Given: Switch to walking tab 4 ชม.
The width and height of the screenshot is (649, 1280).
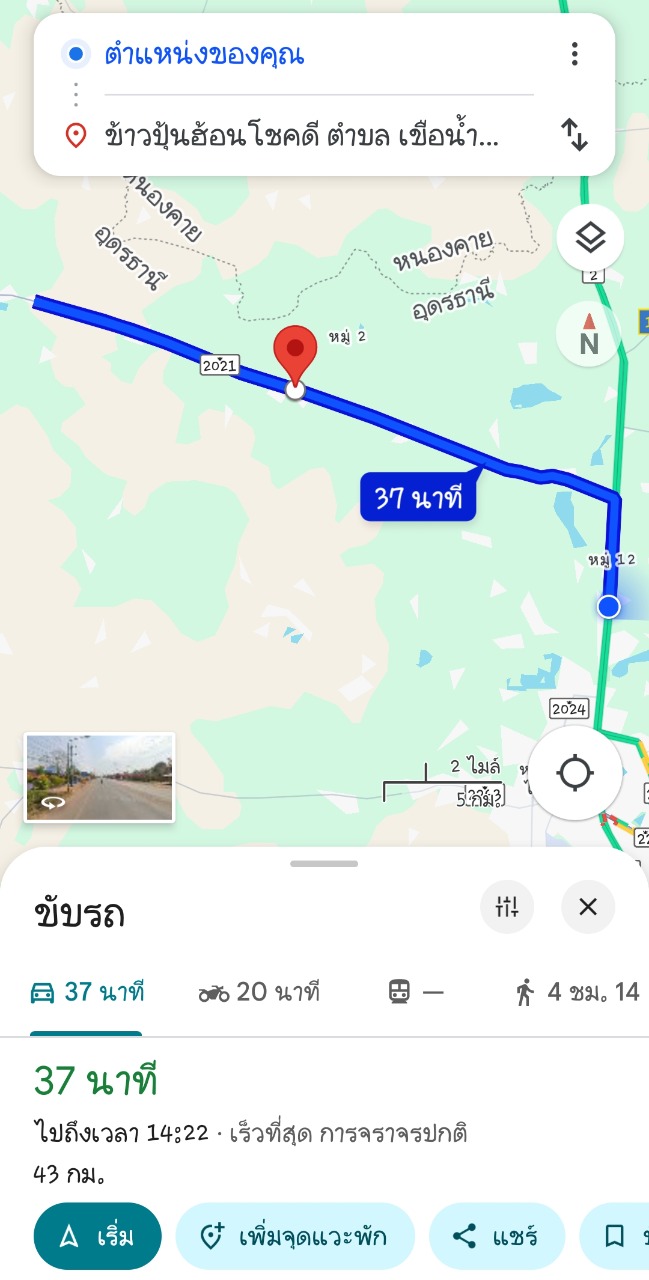Looking at the screenshot, I should [577, 992].
